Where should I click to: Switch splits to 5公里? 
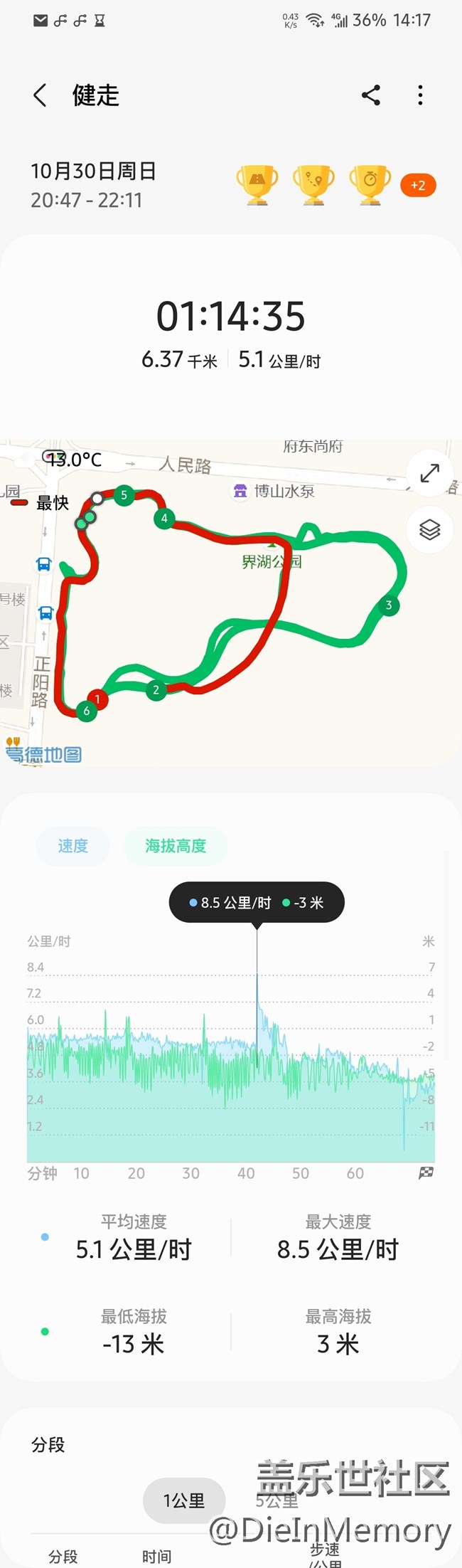[277, 1500]
